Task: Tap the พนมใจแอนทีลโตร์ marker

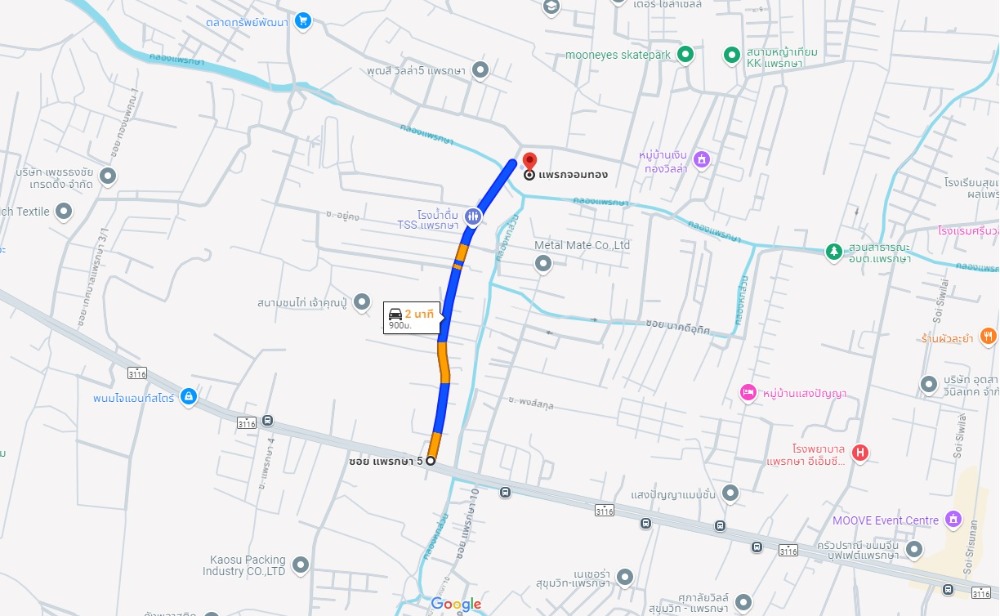Action: (x=188, y=397)
